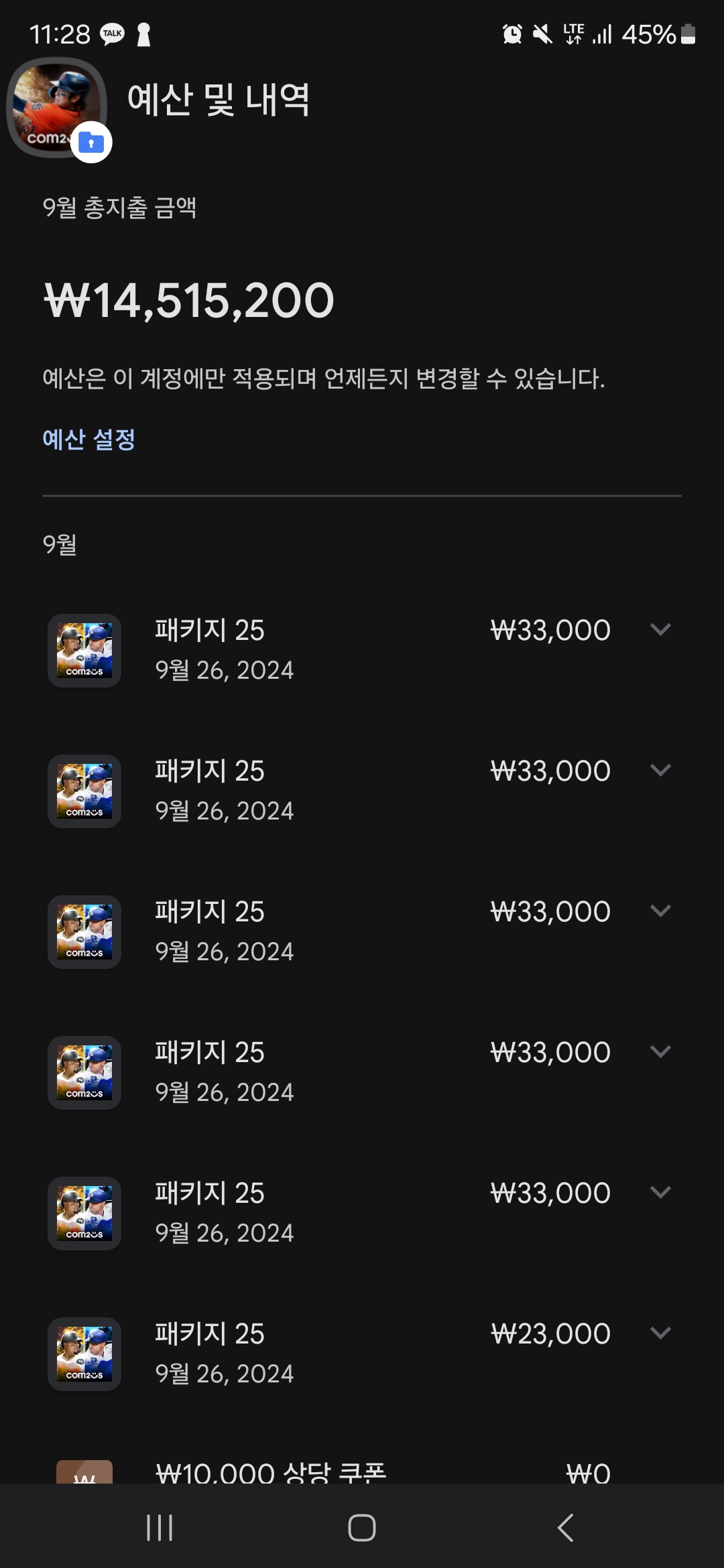Viewport: 724px width, 1568px height.
Task: Expand the ₩23,000 패키지 25 purchase details
Action: (660, 1333)
